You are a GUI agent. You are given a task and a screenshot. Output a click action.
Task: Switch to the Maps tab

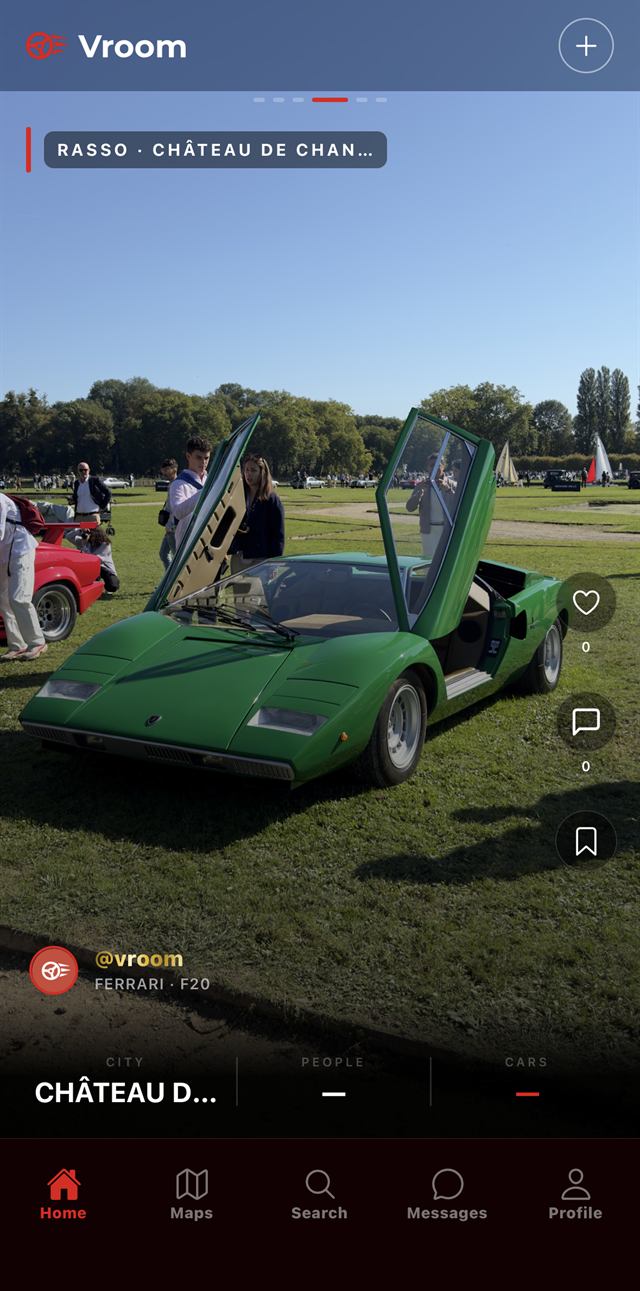click(x=191, y=1195)
